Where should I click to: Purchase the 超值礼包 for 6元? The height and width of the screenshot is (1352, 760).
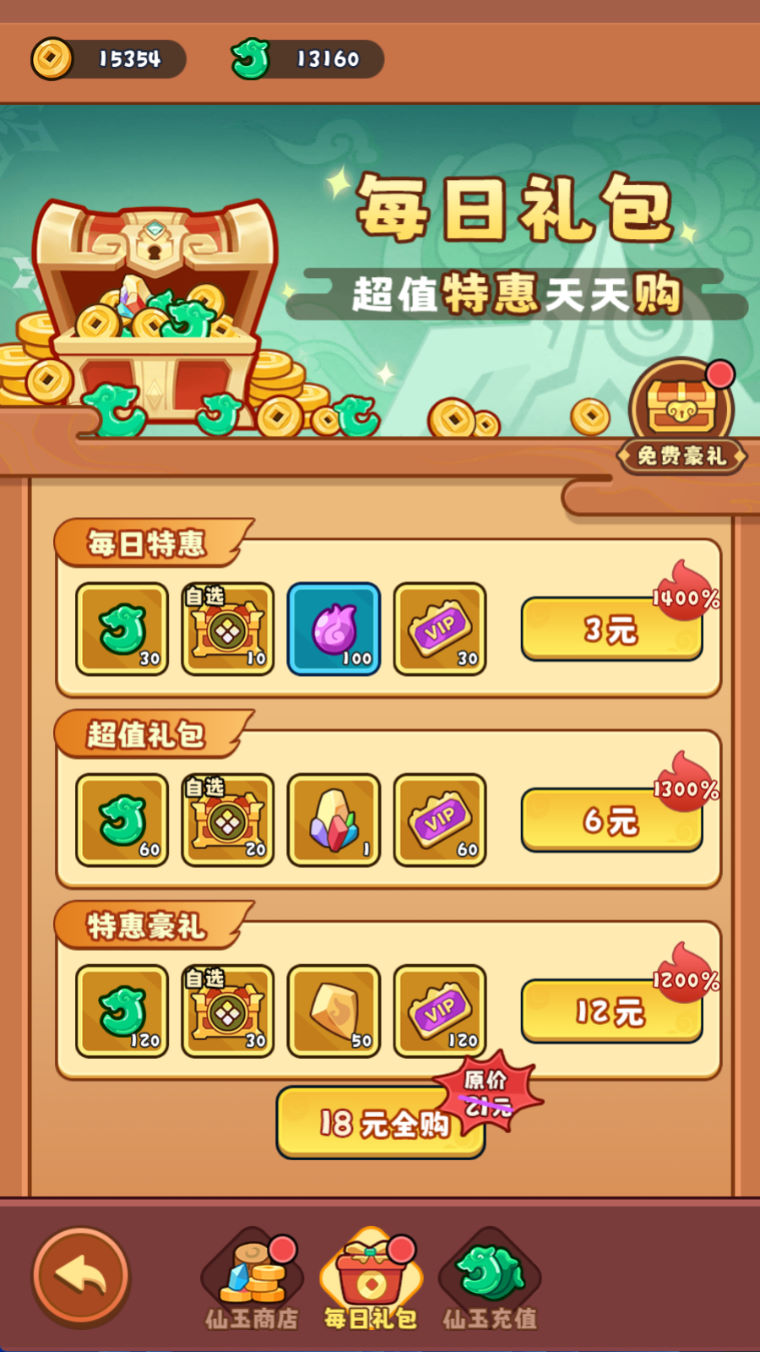click(x=611, y=820)
